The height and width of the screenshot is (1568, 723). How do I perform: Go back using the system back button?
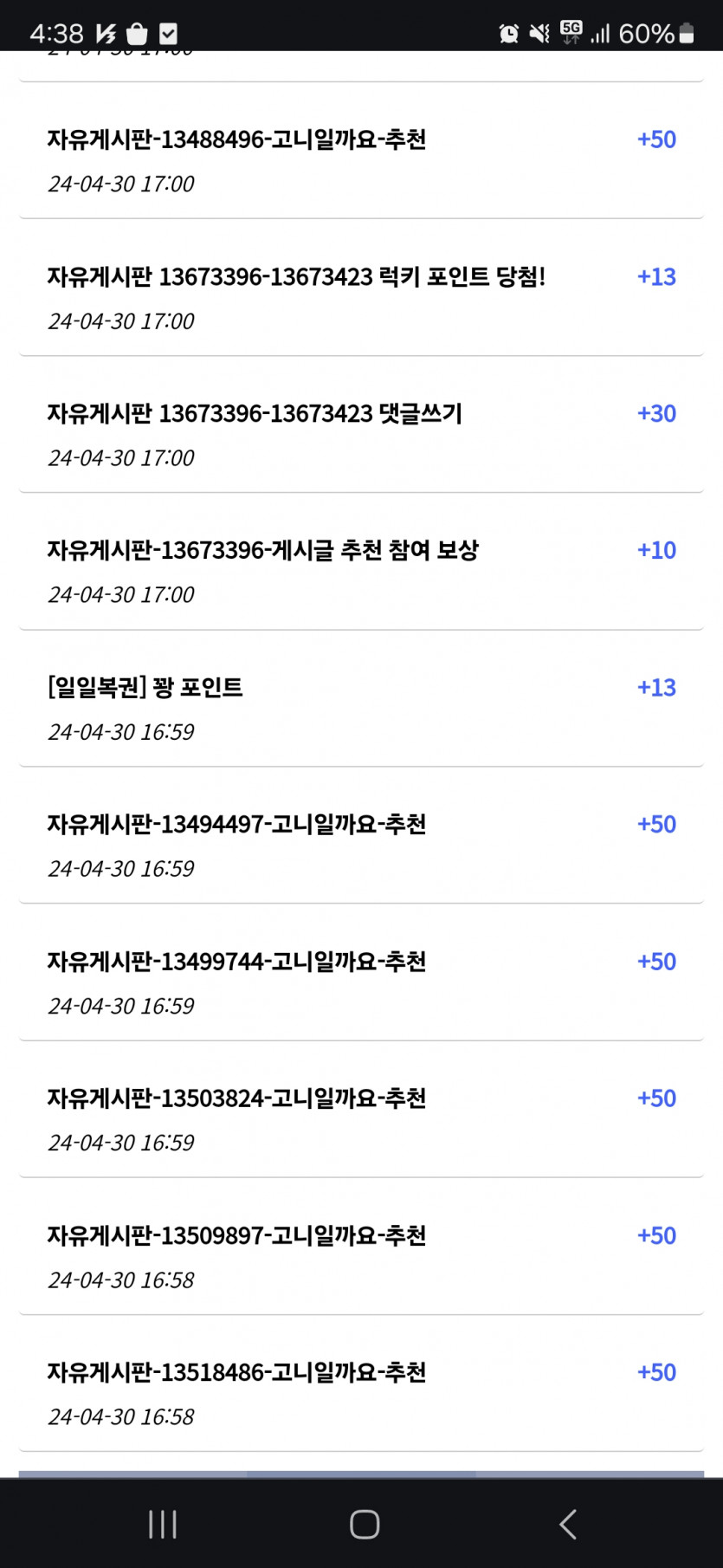[568, 1524]
